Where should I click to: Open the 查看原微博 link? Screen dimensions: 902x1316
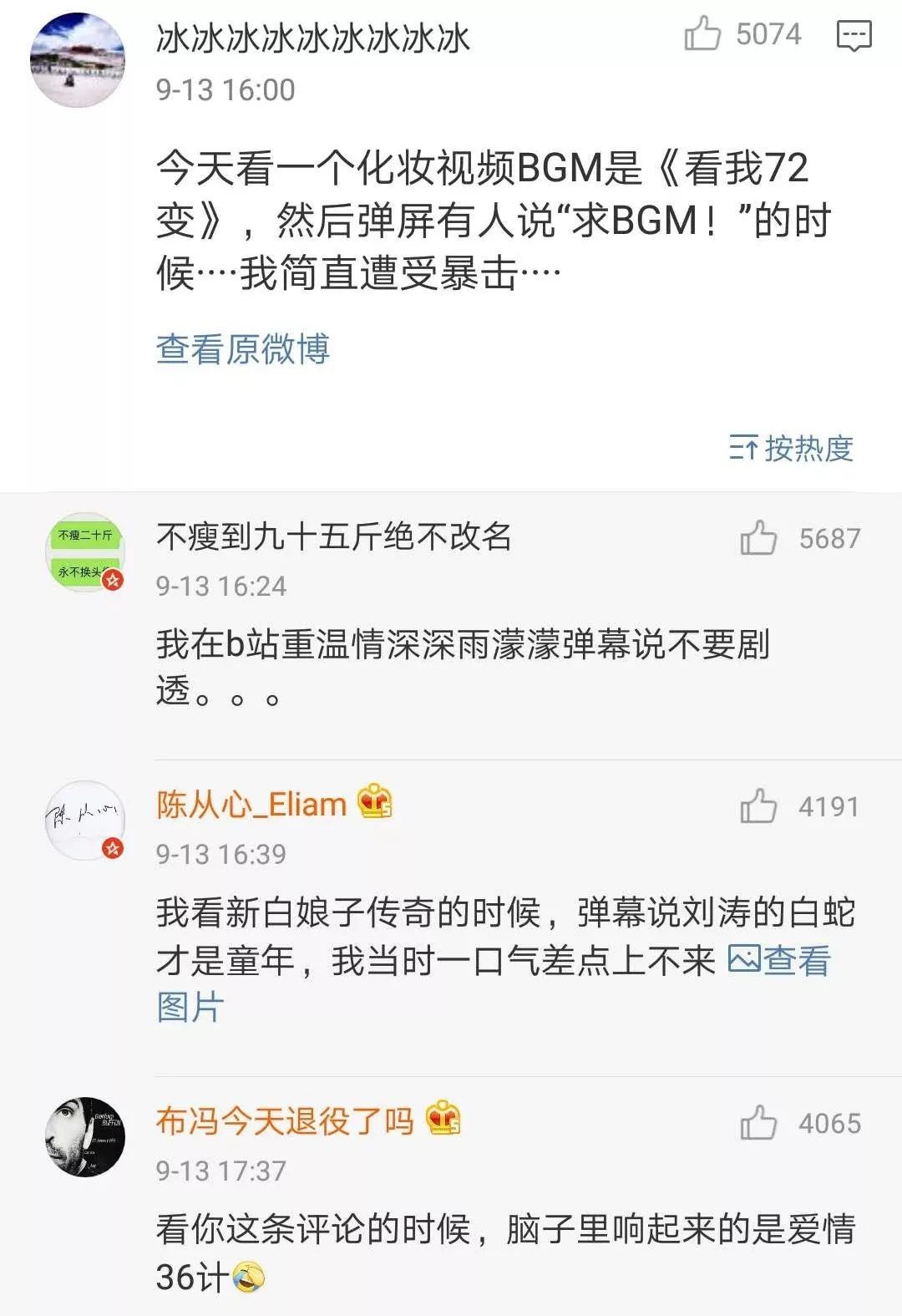tap(242, 349)
